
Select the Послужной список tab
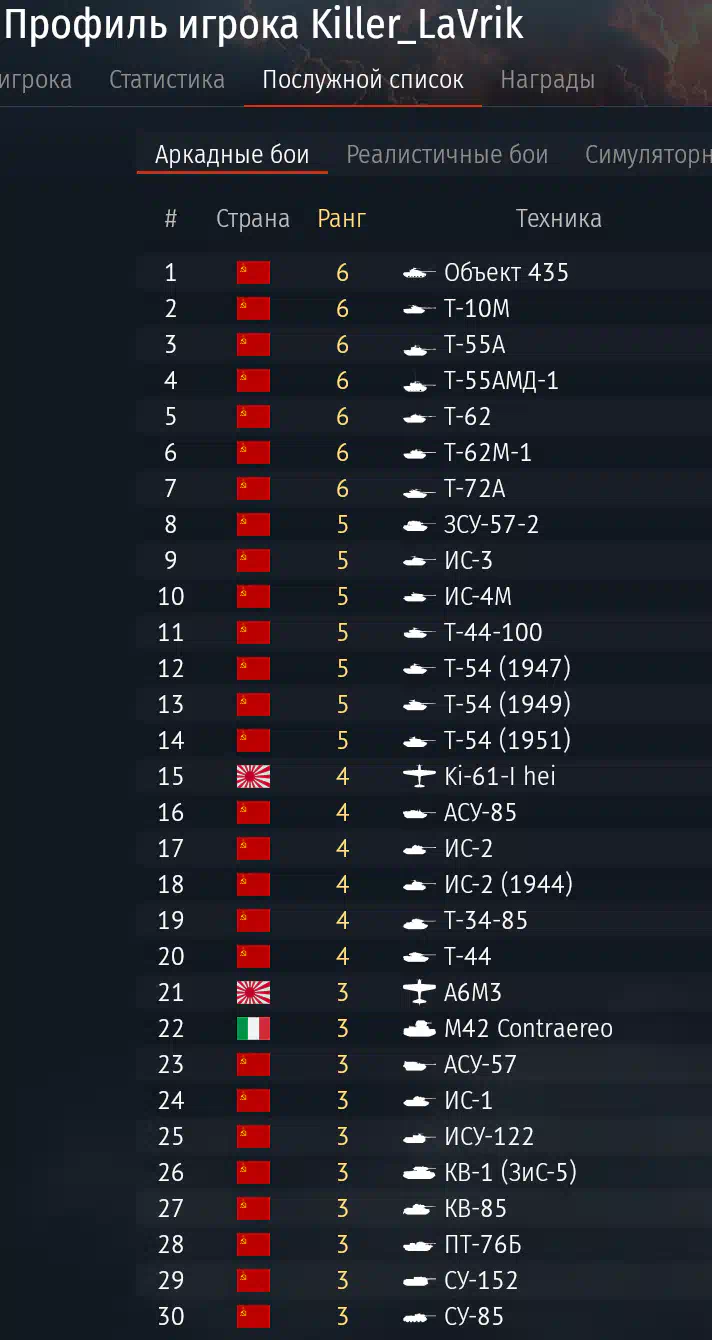click(x=363, y=80)
